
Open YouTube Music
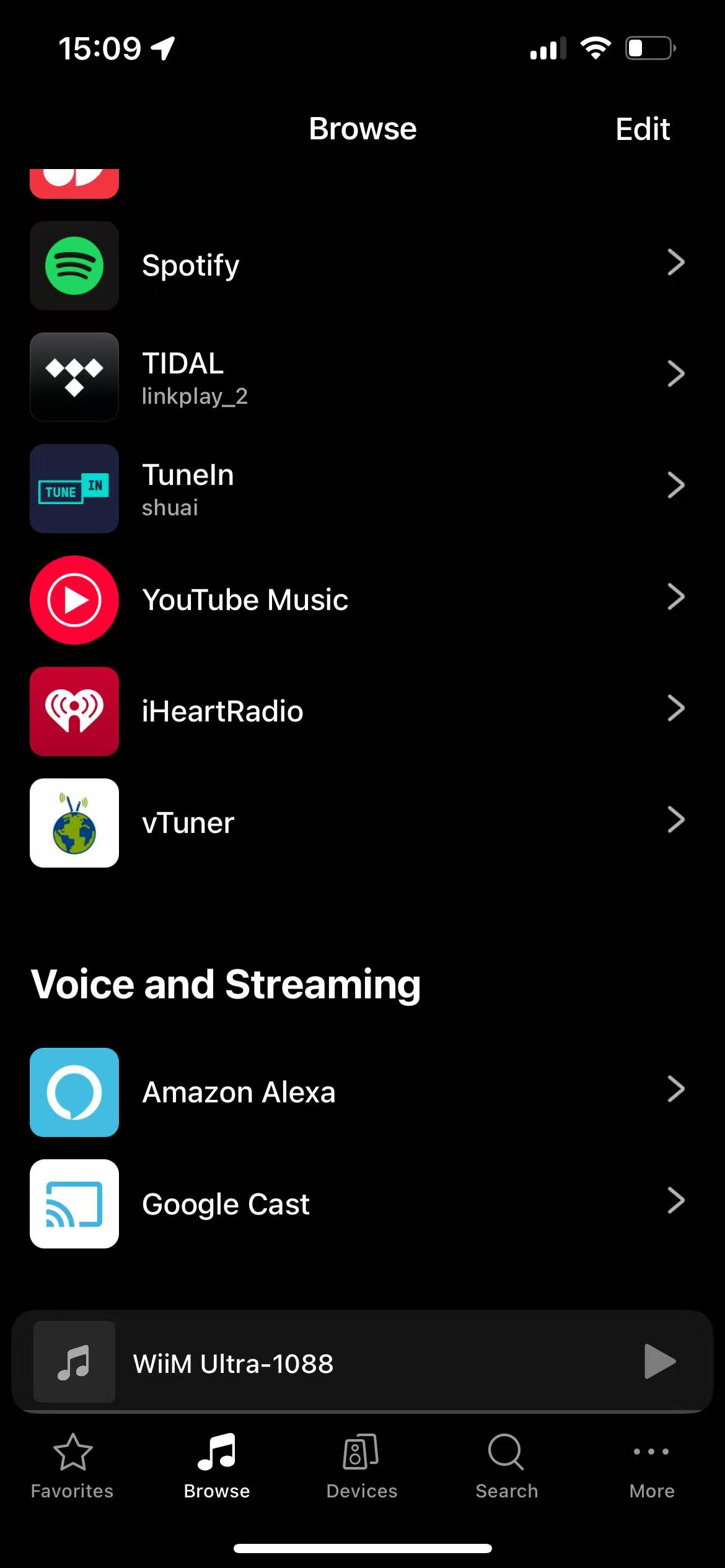(x=362, y=599)
